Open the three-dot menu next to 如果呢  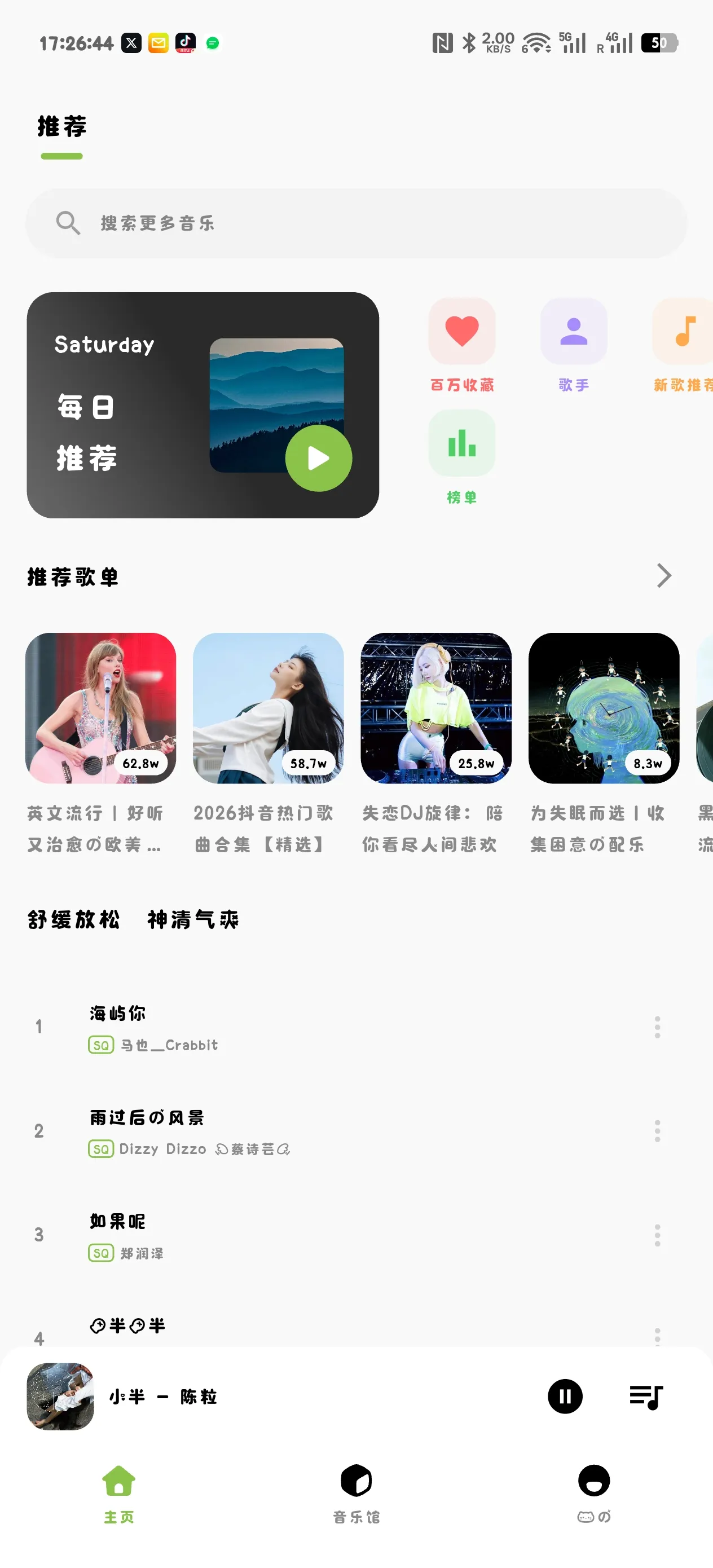[x=657, y=1236]
